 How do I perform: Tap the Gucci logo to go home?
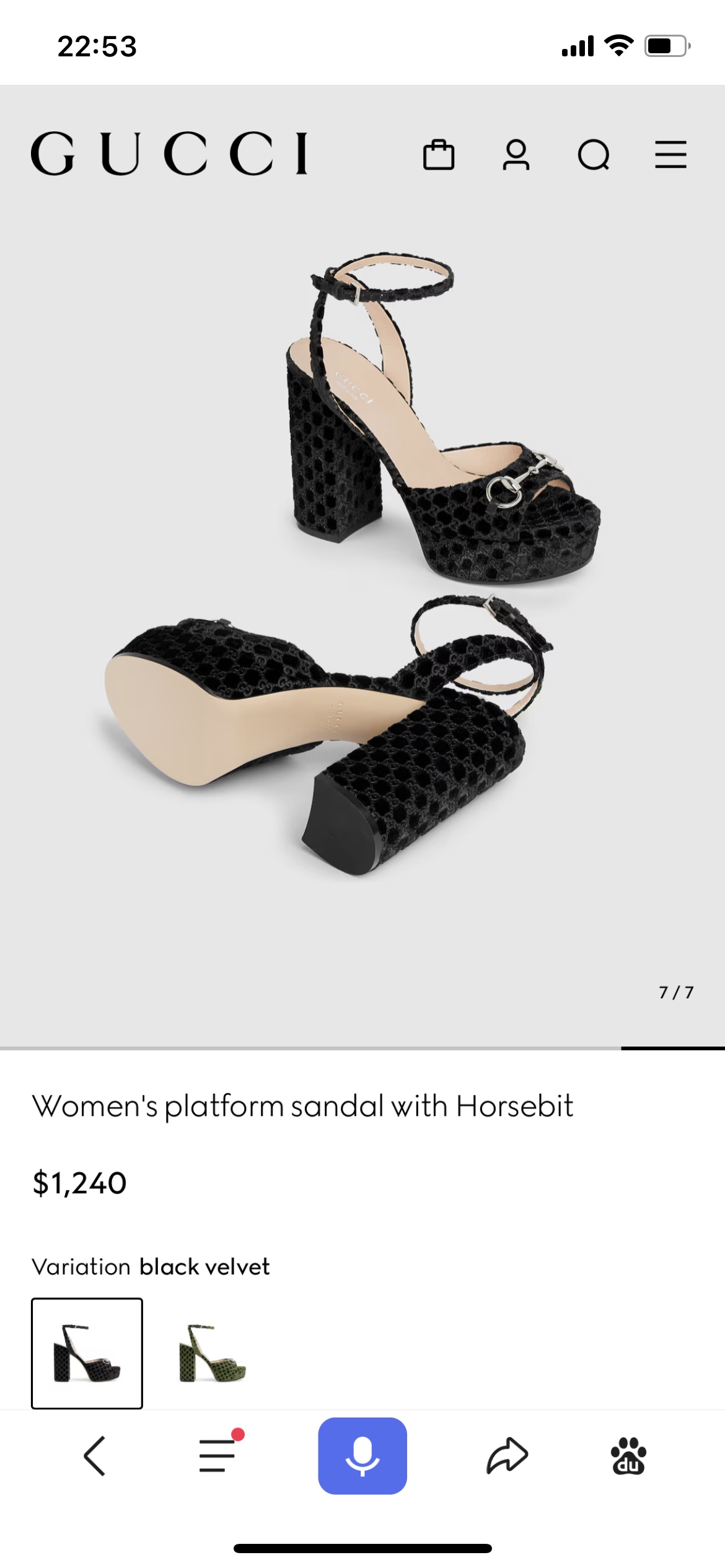(169, 154)
